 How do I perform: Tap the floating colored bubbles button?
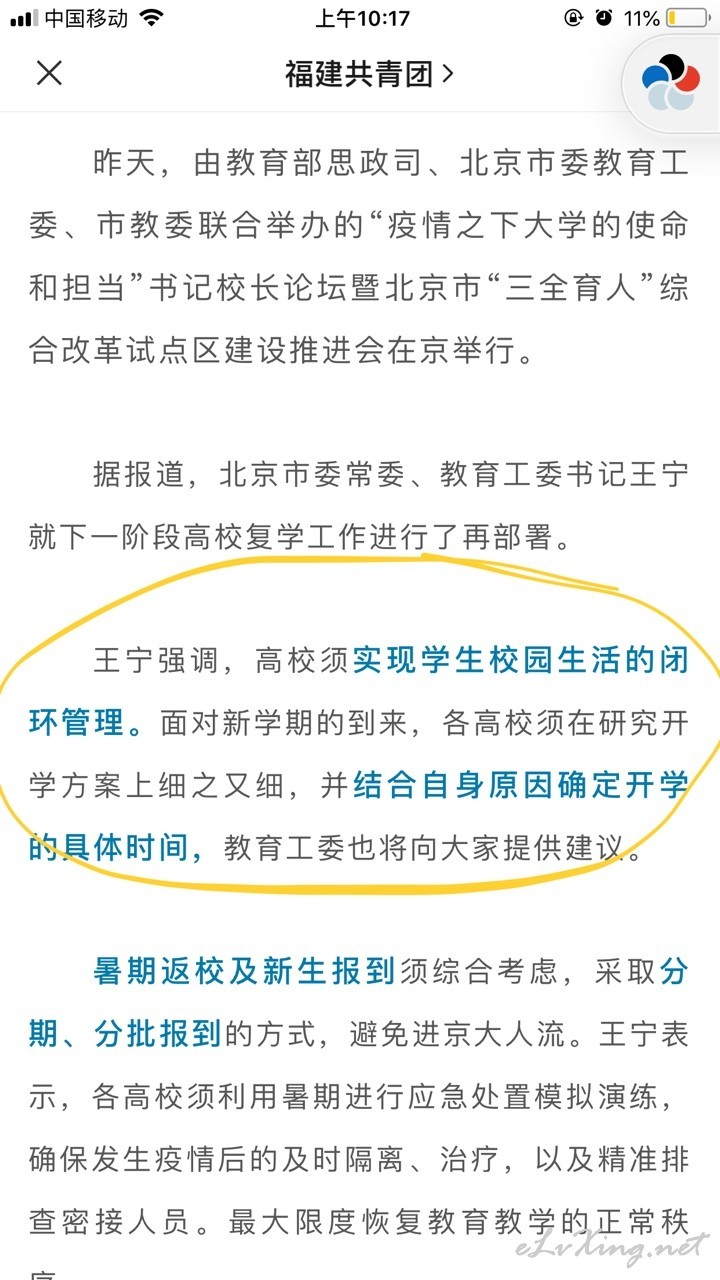(671, 83)
